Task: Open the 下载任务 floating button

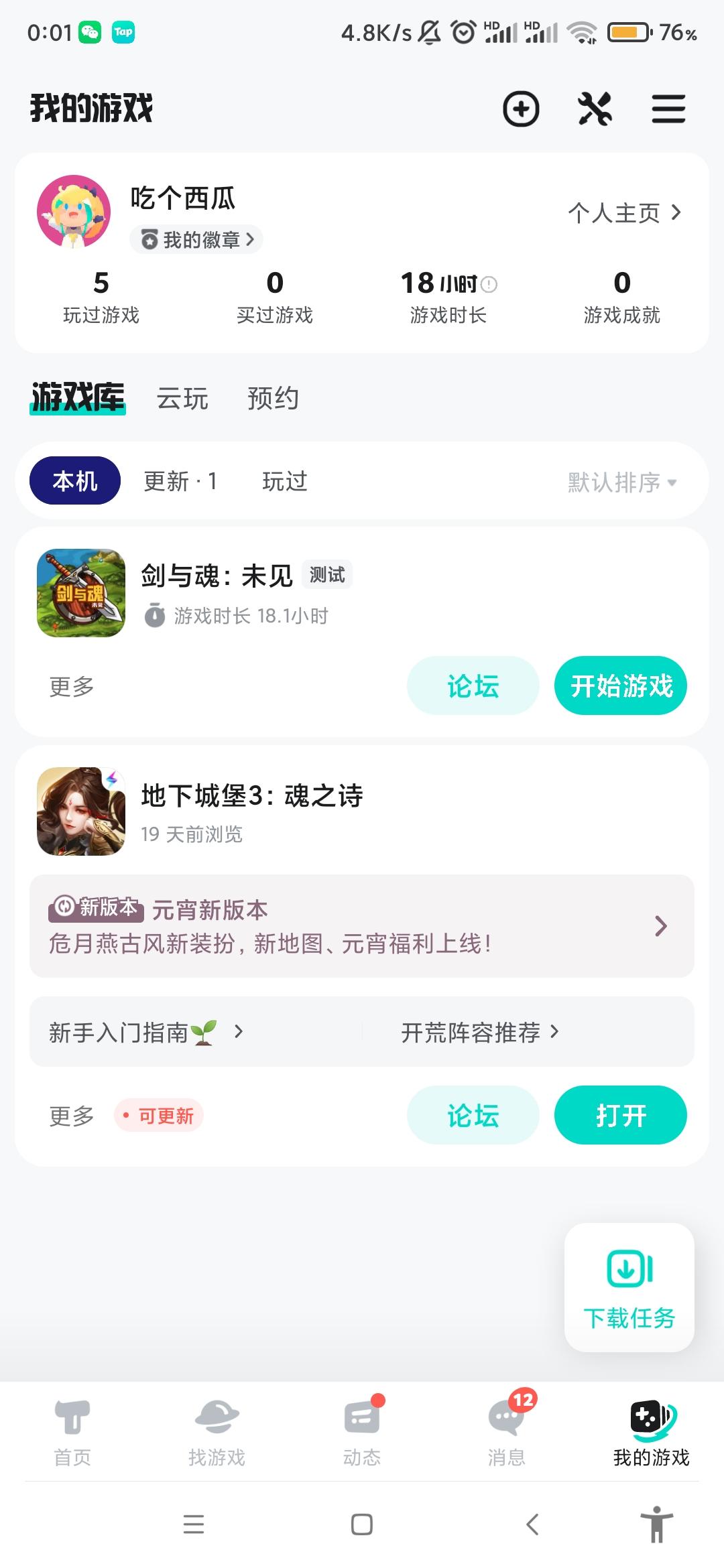Action: click(629, 1287)
